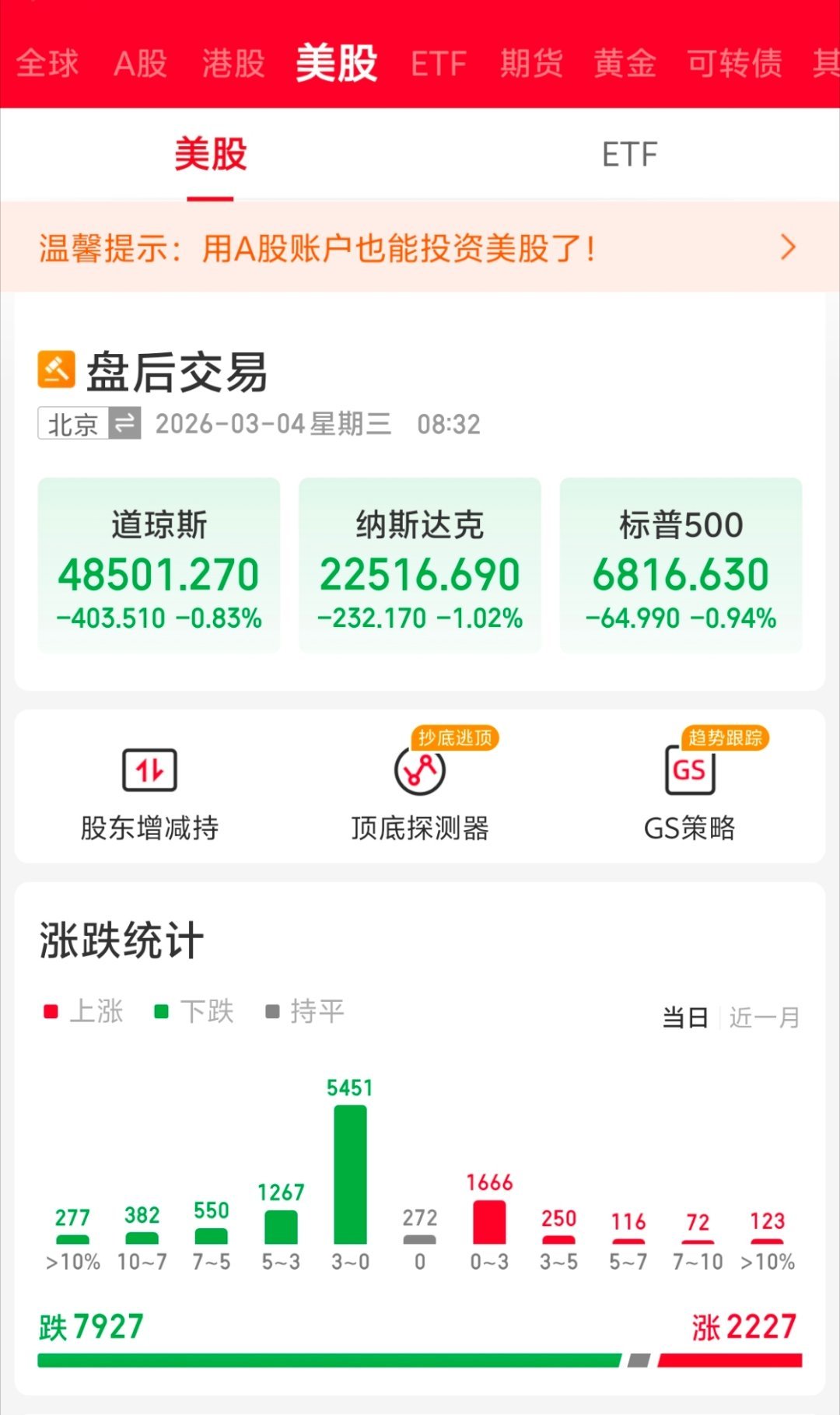Open the 纳斯达克 index card
The height and width of the screenshot is (1415, 840).
(418, 564)
